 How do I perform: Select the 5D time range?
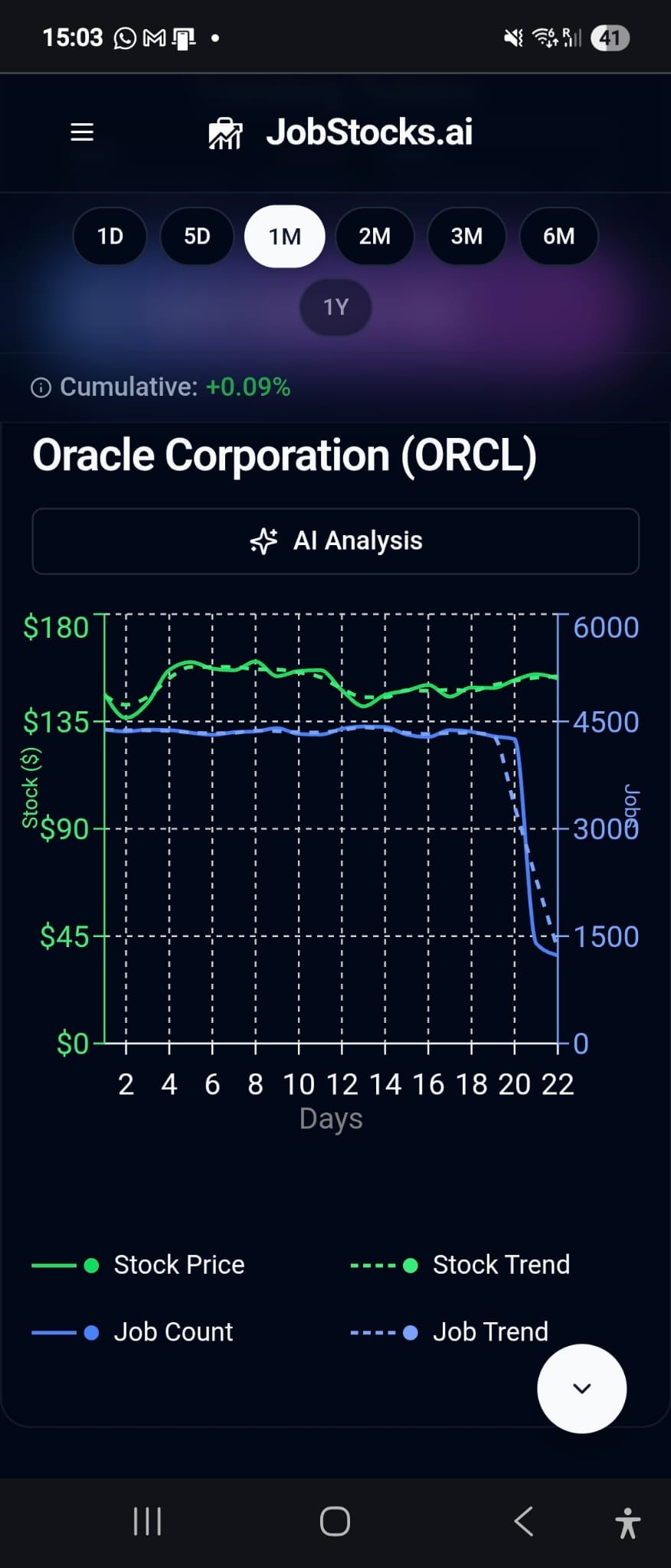197,237
